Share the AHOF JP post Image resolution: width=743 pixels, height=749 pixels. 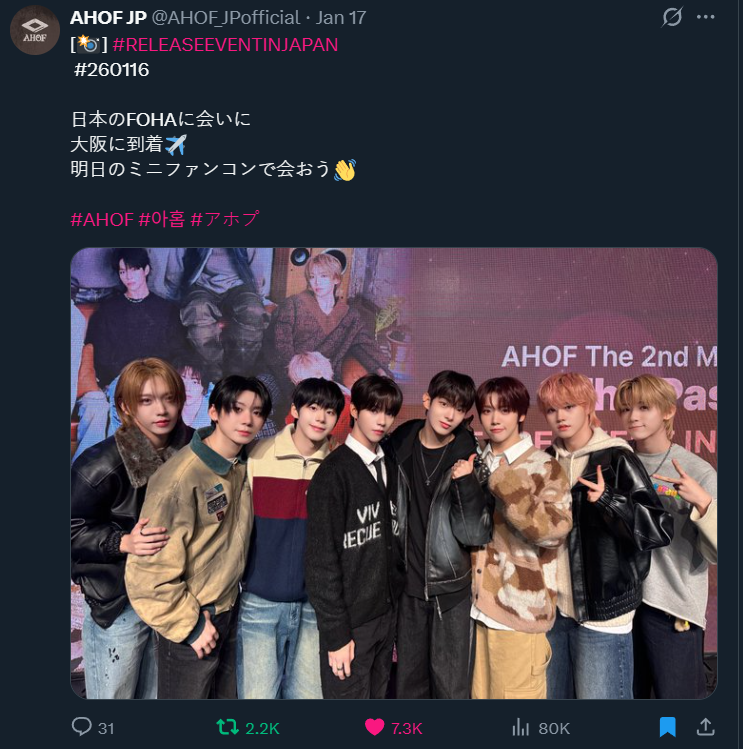coord(705,727)
